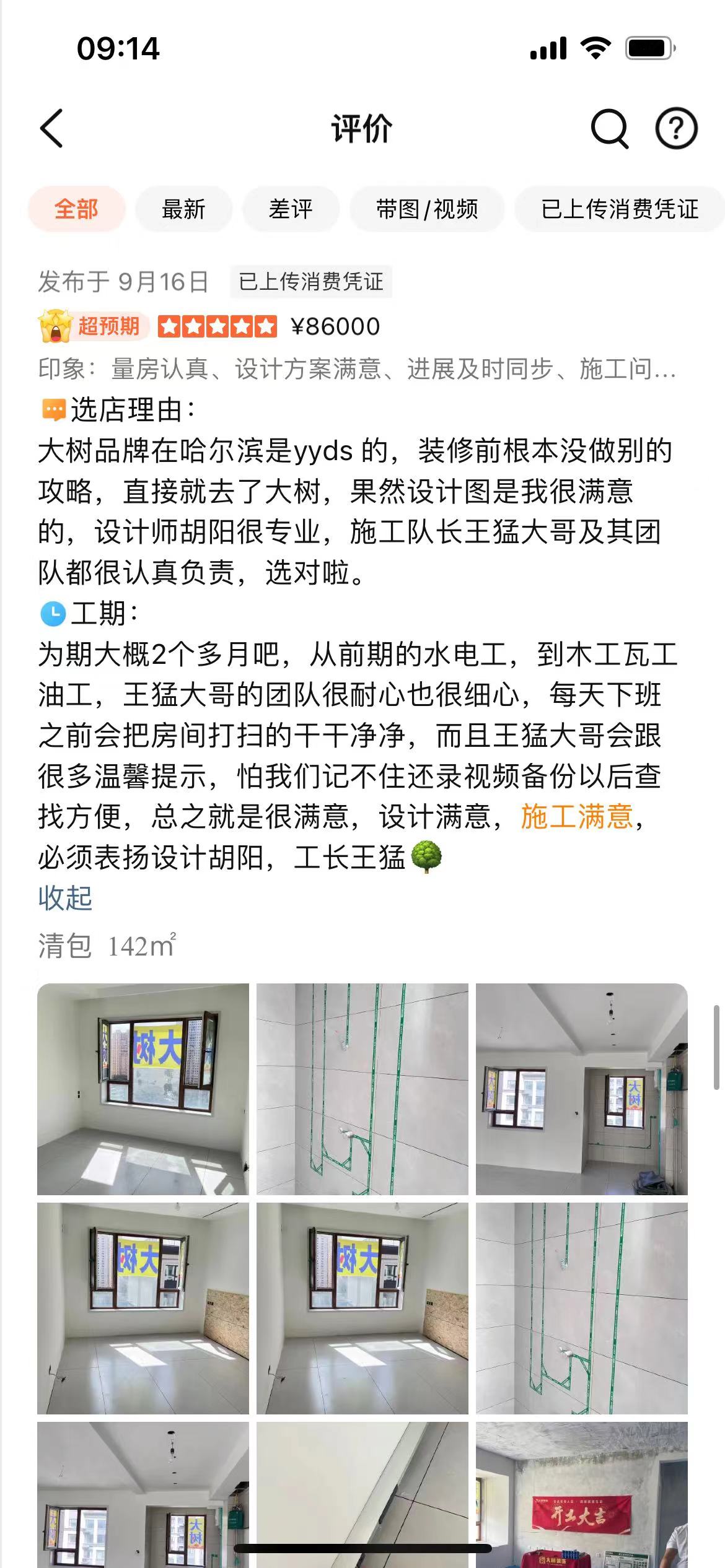View the middle photo in second row
725x1568 pixels.
tap(362, 1308)
